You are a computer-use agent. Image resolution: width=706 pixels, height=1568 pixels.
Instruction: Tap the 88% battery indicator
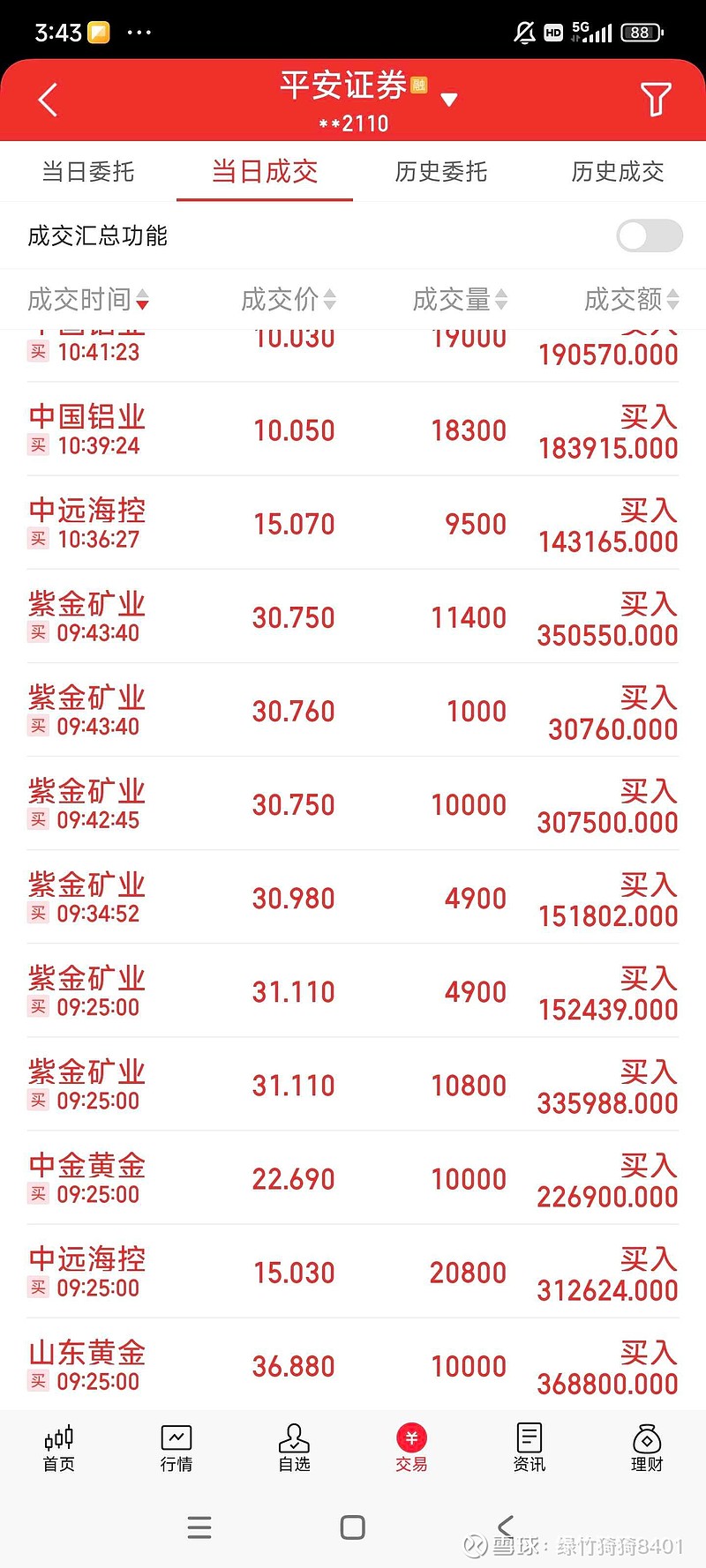642,32
